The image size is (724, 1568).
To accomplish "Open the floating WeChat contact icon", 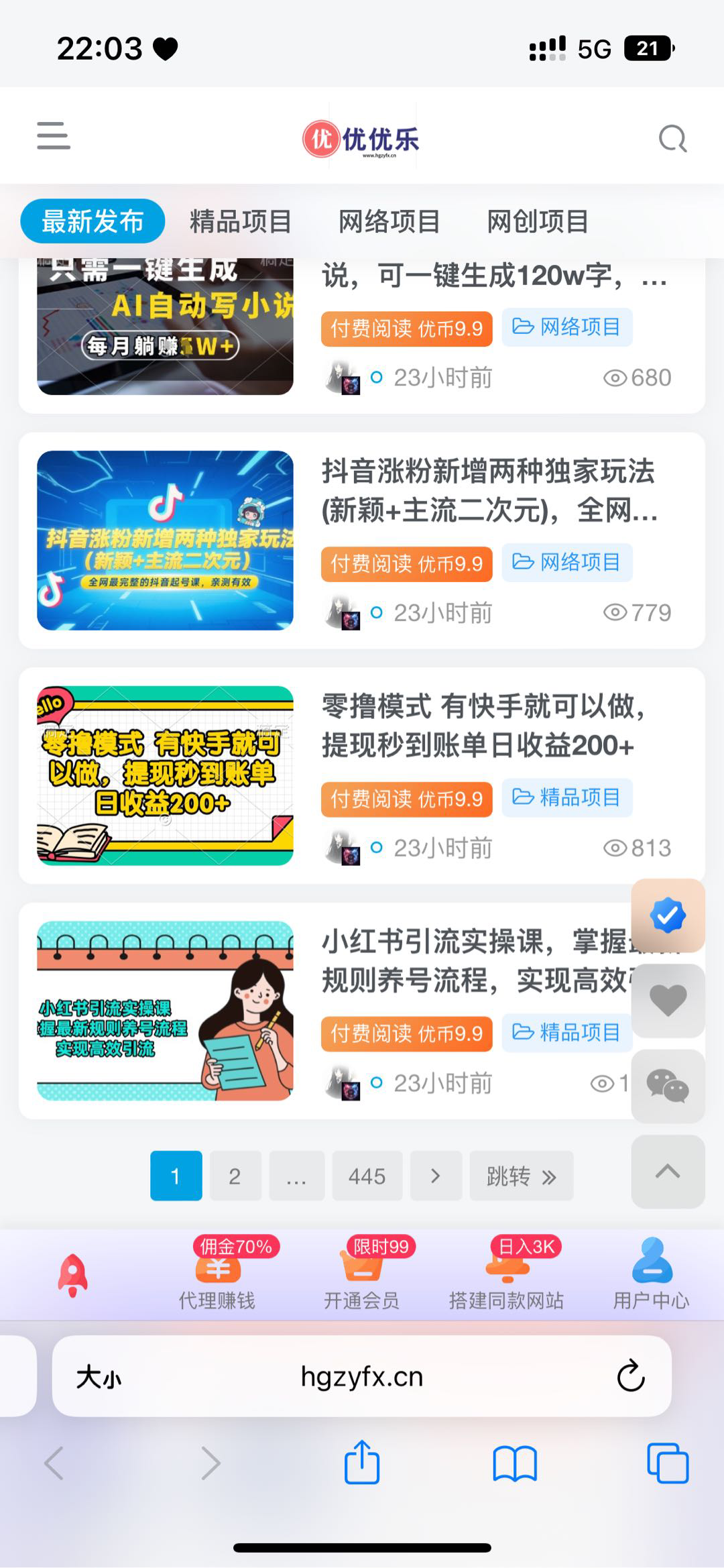I will tap(668, 1086).
